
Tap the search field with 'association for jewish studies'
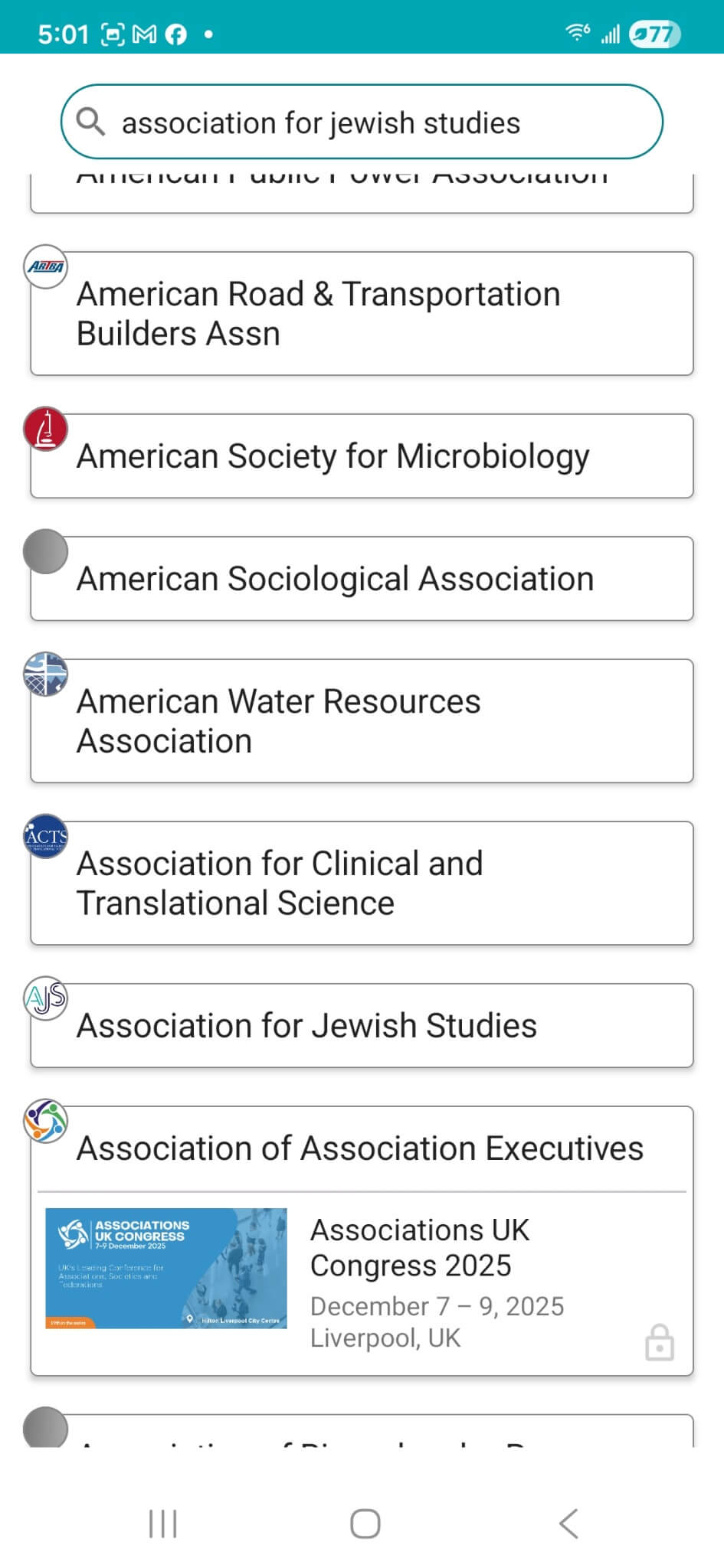tap(362, 122)
